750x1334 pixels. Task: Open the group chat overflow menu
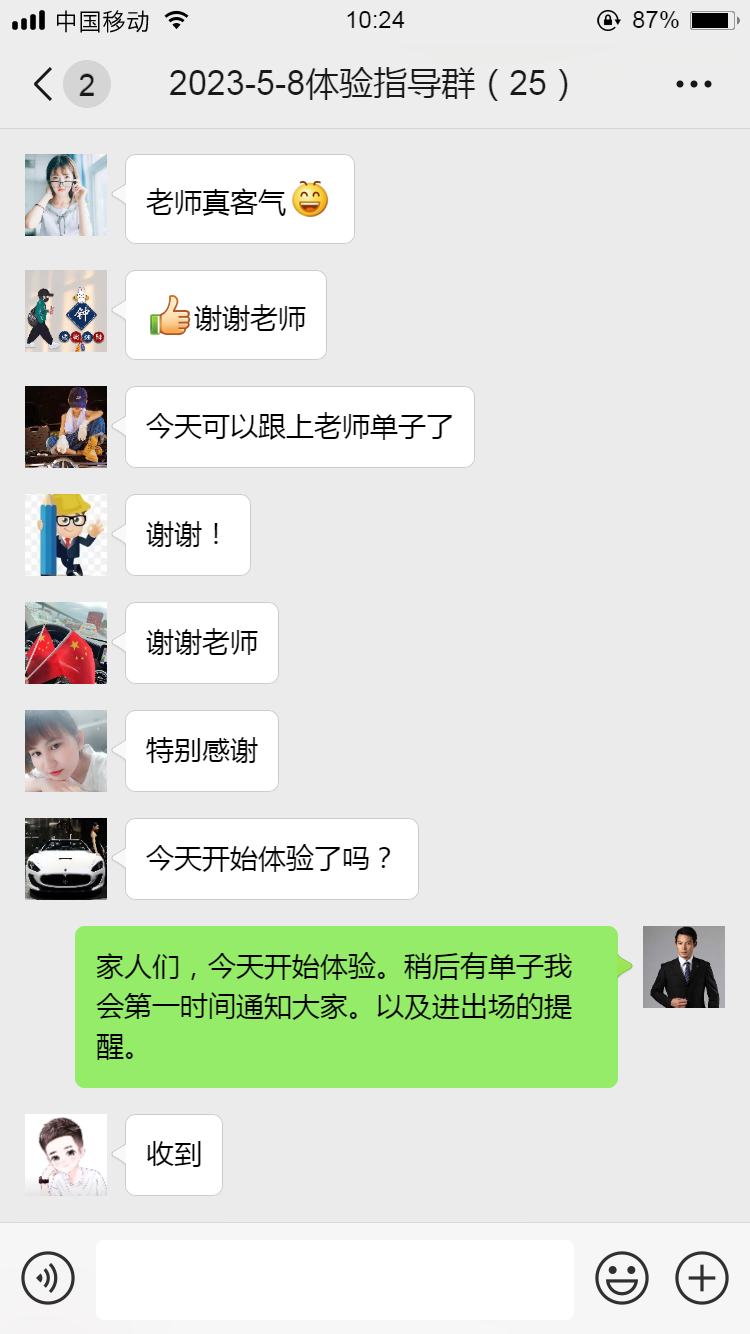693,85
